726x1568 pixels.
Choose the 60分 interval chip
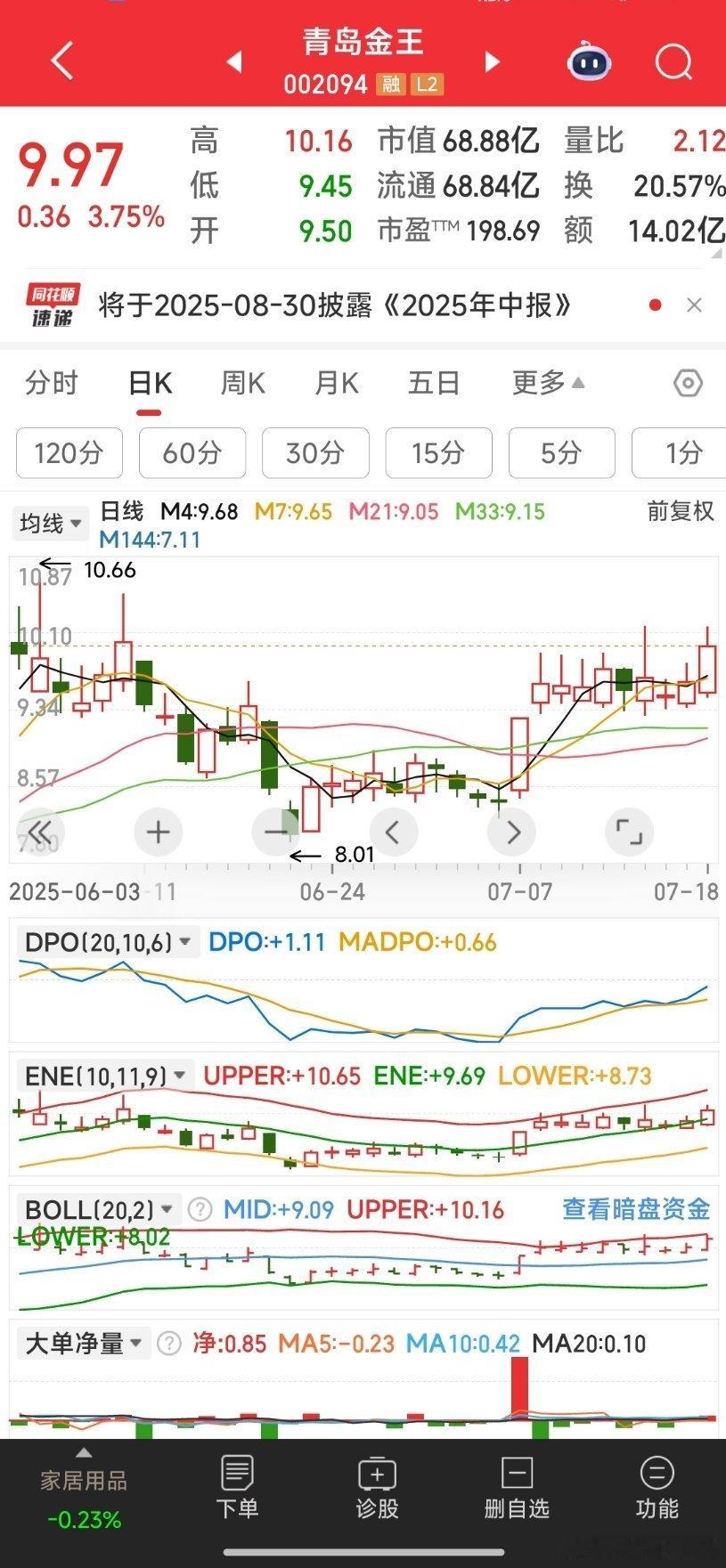[192, 452]
